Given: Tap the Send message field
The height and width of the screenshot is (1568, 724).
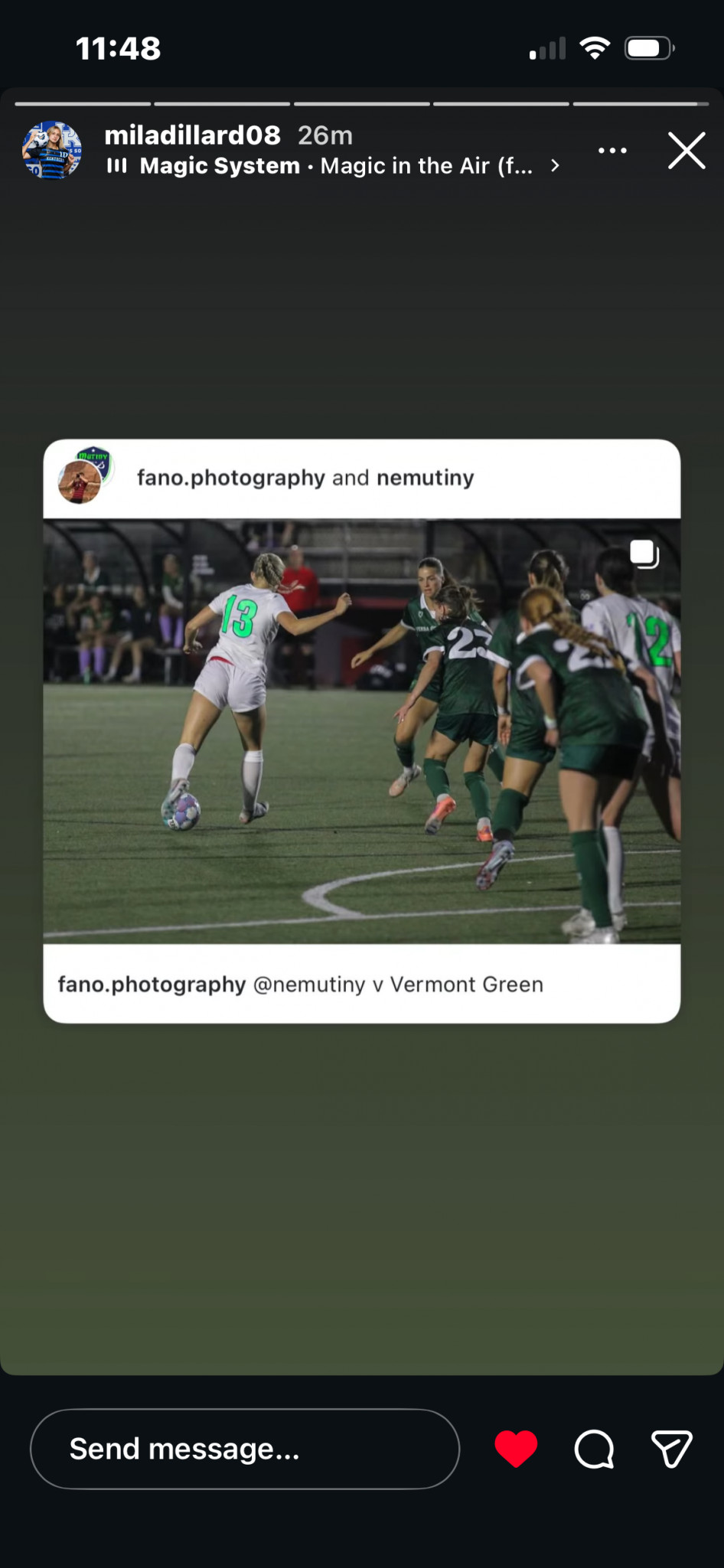Looking at the screenshot, I should pos(245,1449).
